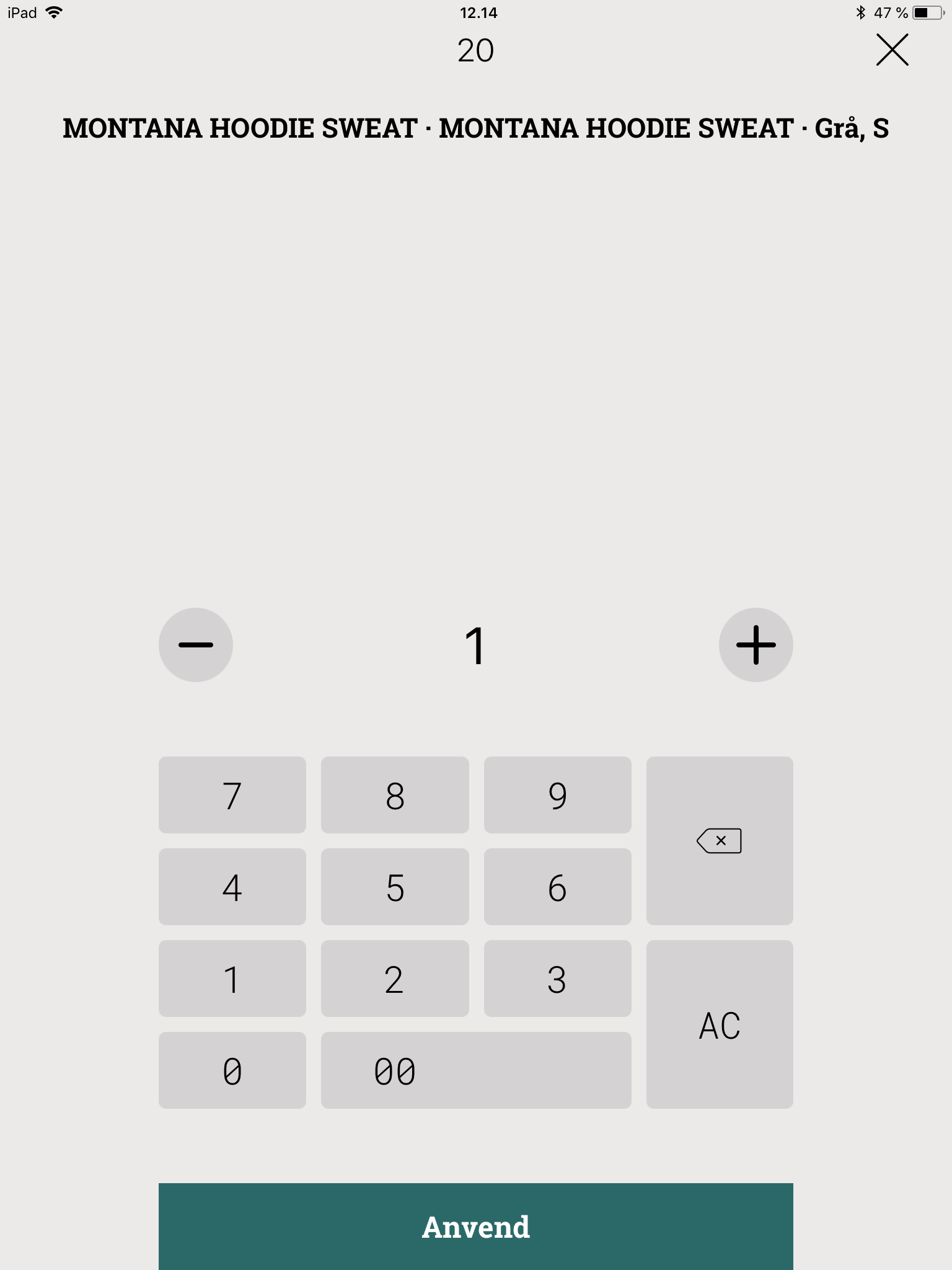This screenshot has width=952, height=1270.
Task: Enter digit 9 on the keypad
Action: 557,795
